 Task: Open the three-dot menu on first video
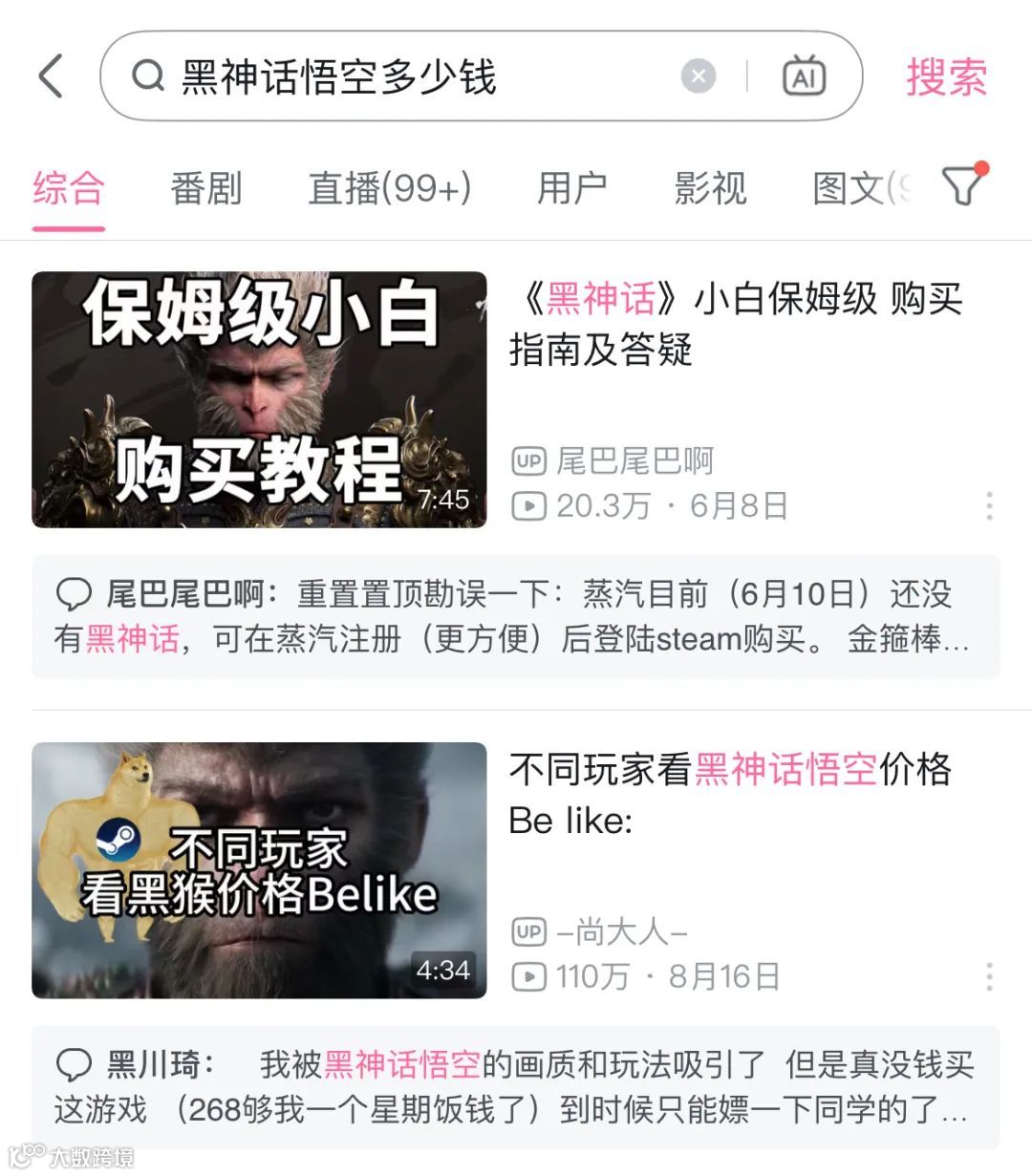(x=988, y=507)
